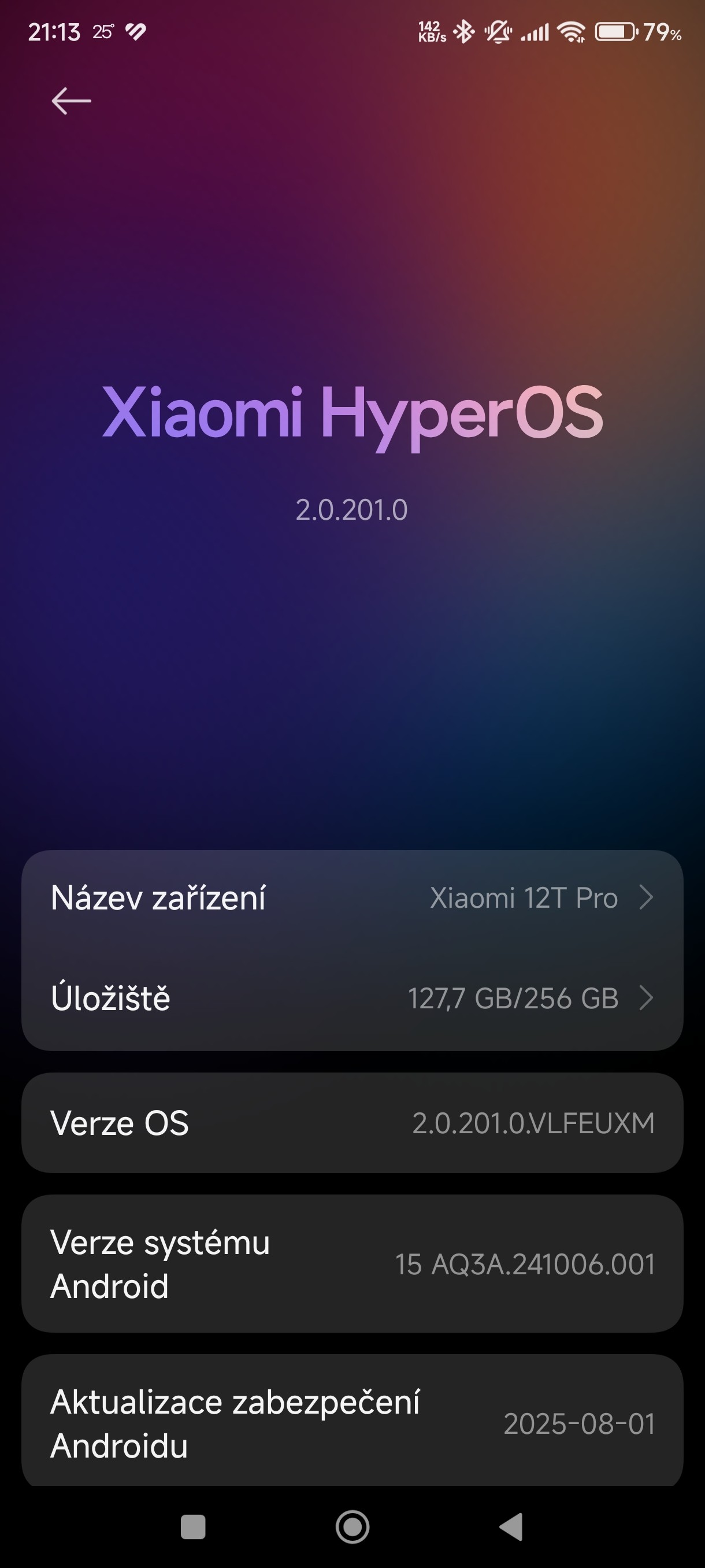Tap the Verze OS row

(x=351, y=1123)
